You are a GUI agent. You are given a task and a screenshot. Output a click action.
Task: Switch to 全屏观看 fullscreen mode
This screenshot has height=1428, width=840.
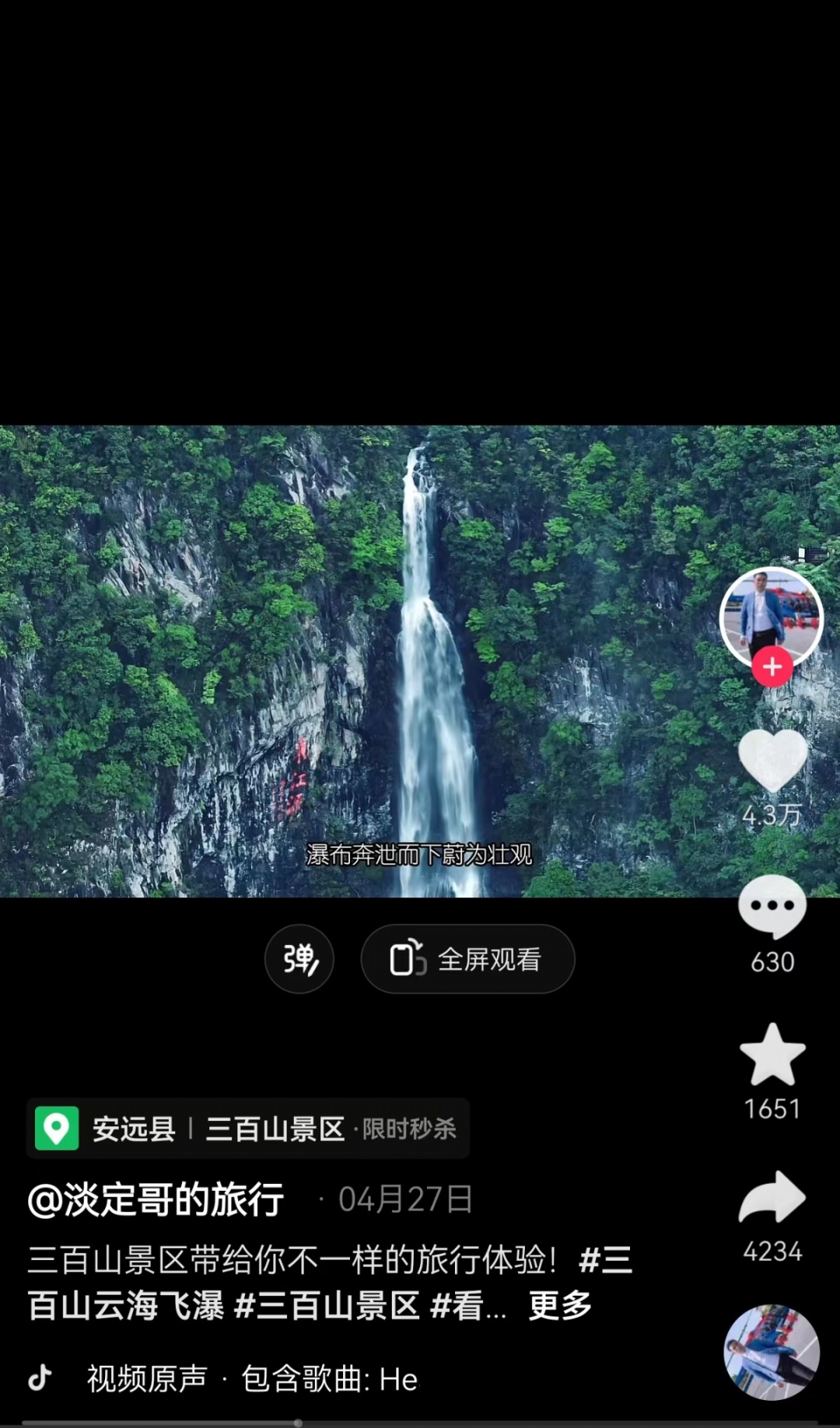pos(467,959)
